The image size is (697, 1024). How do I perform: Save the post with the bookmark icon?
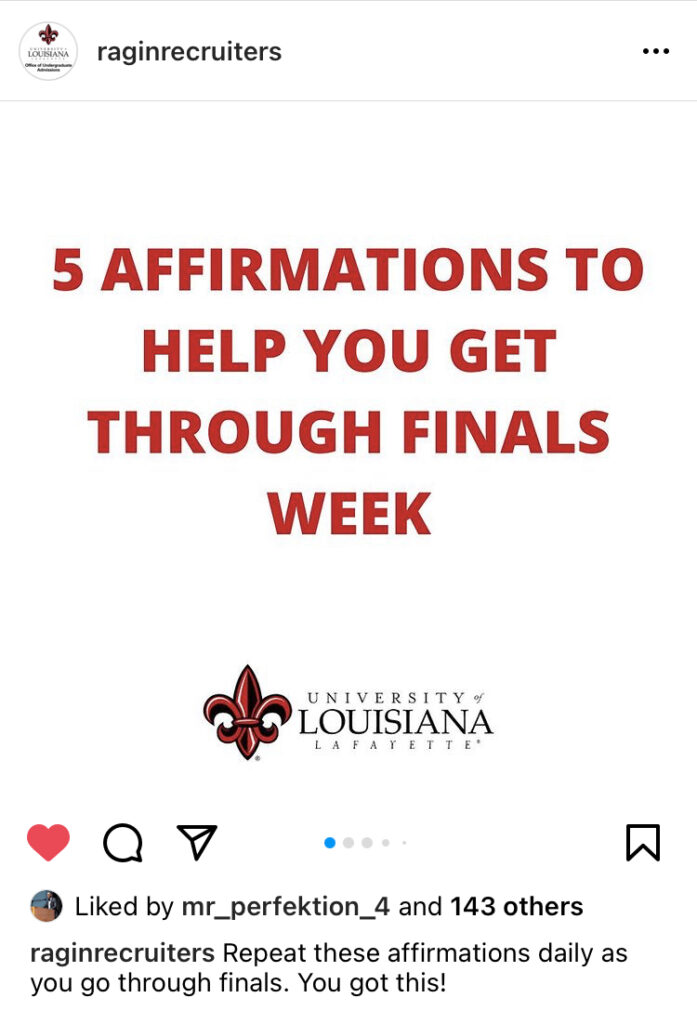click(x=642, y=842)
